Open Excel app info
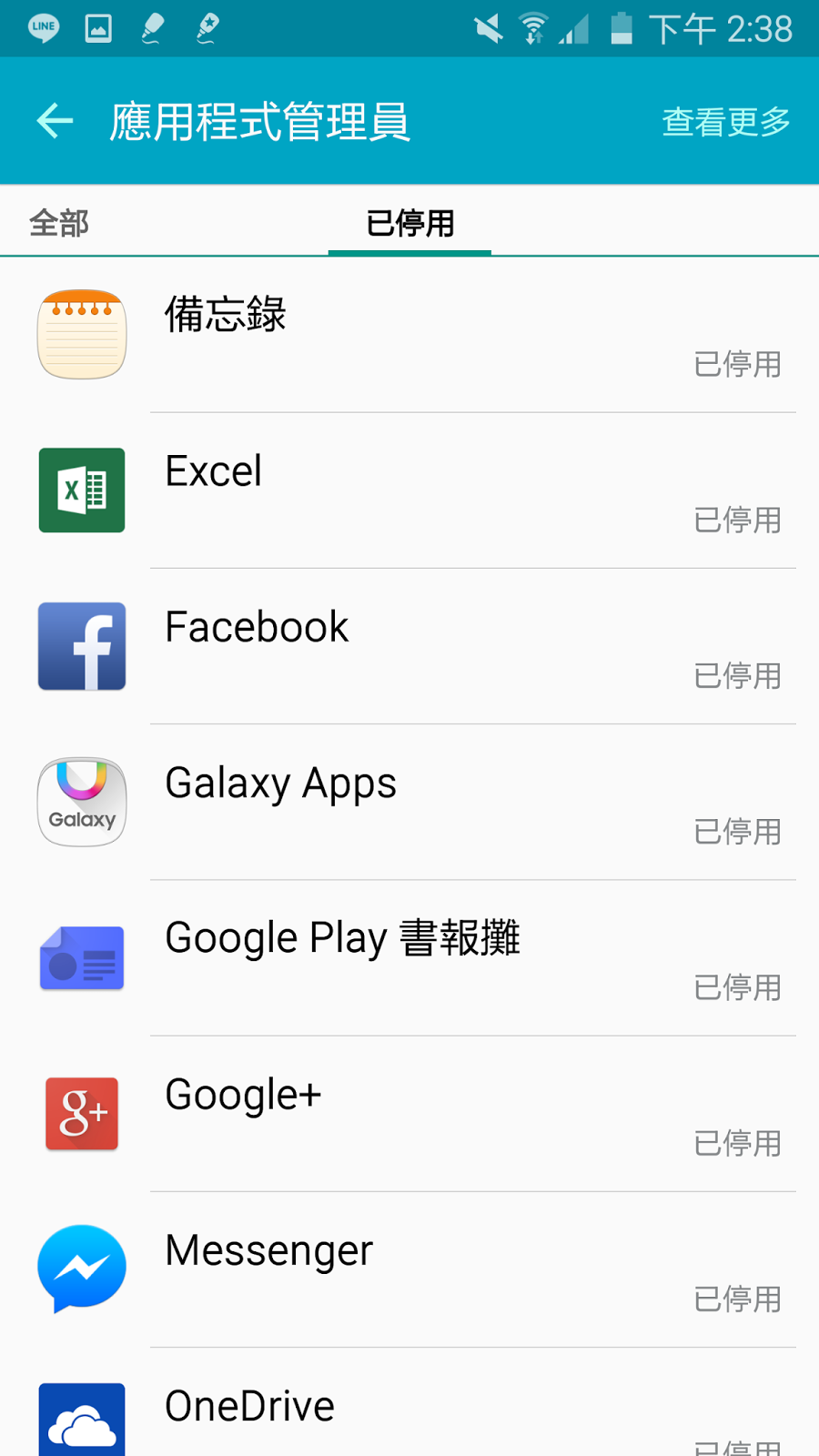The height and width of the screenshot is (1456, 819). coord(409,490)
